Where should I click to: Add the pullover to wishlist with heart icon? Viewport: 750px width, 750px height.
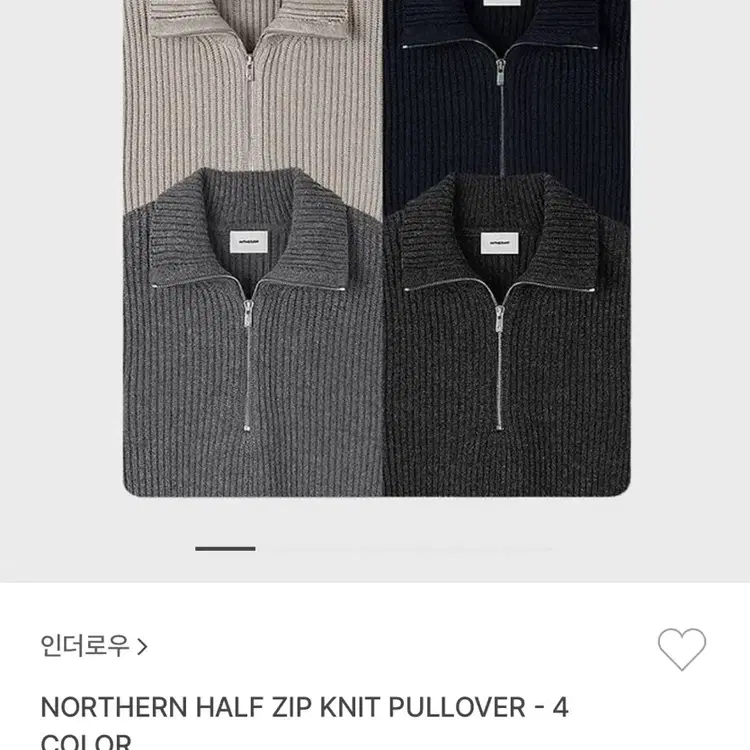pyautogui.click(x=682, y=649)
